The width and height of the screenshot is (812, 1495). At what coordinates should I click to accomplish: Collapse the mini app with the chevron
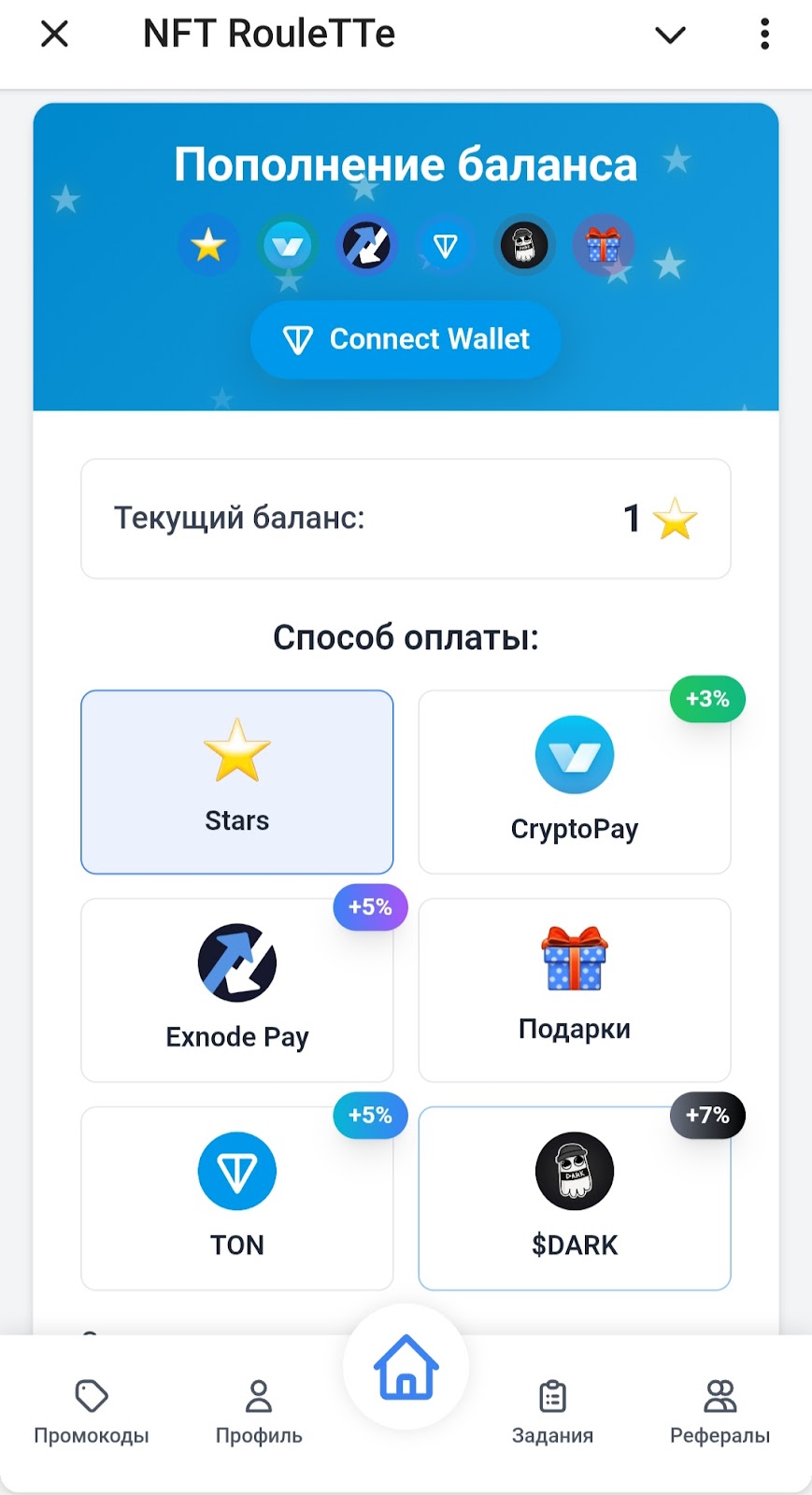click(x=670, y=36)
